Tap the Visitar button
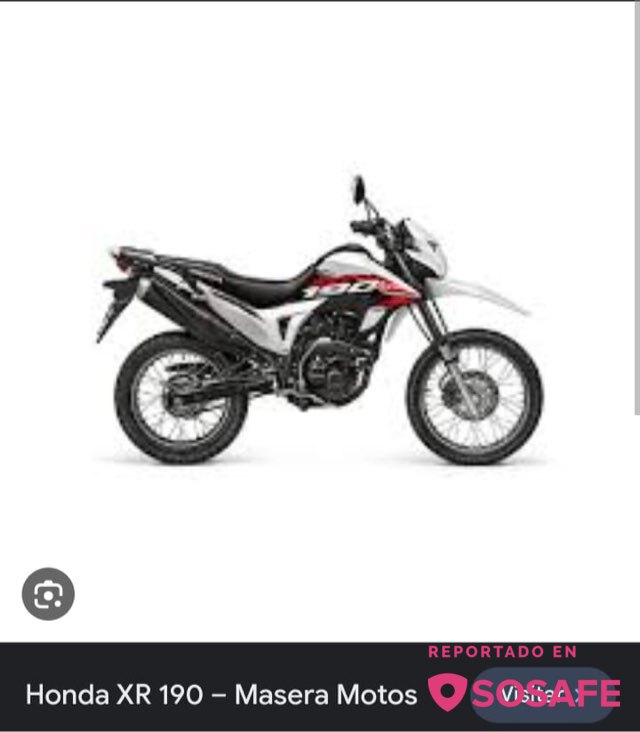 click(x=541, y=693)
